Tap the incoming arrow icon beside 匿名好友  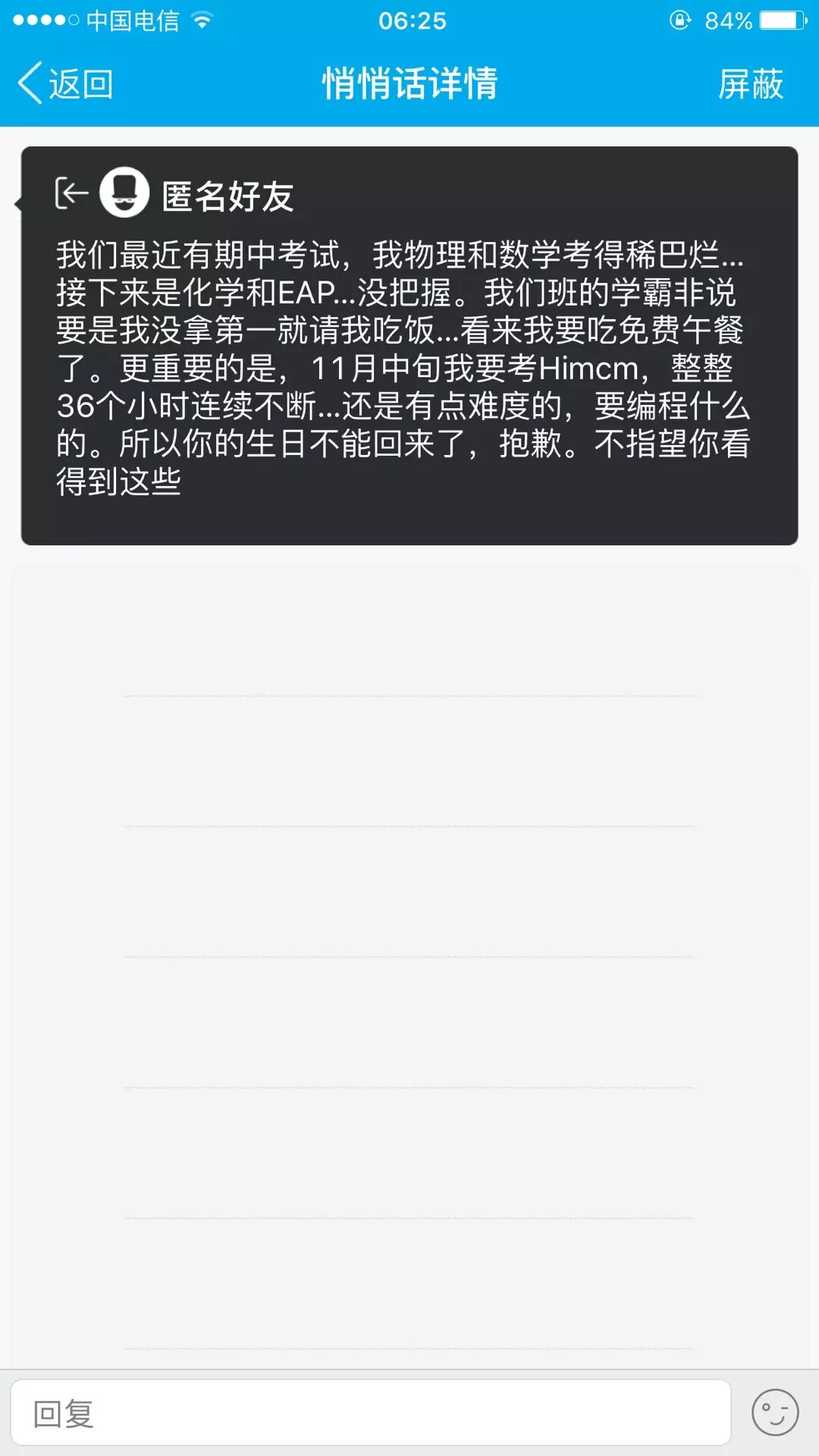point(71,193)
